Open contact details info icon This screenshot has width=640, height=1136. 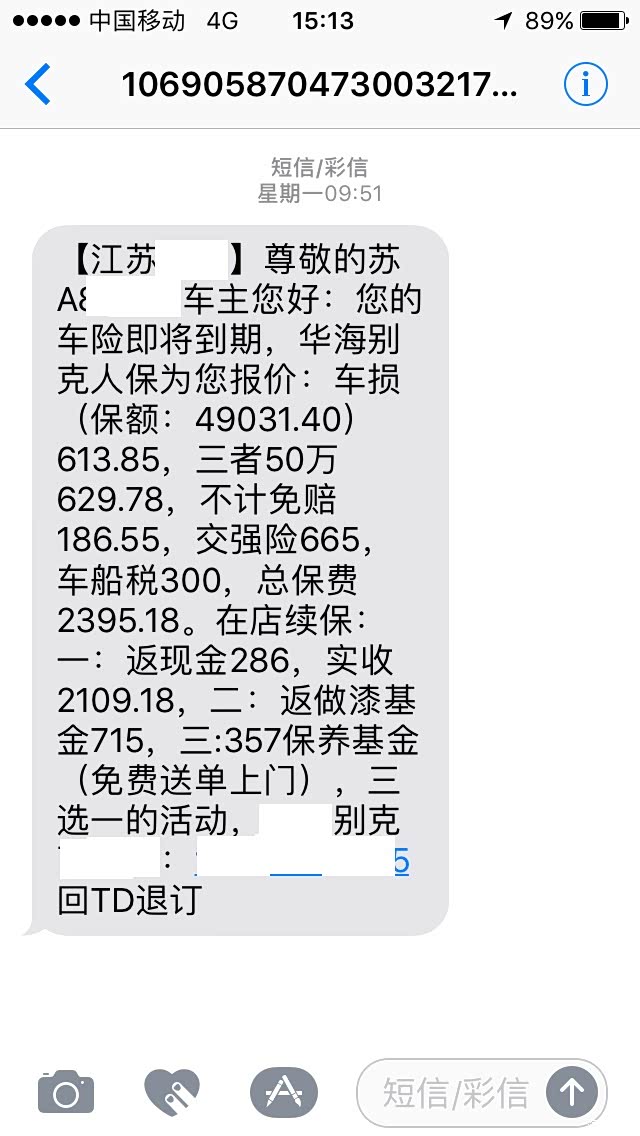point(586,85)
